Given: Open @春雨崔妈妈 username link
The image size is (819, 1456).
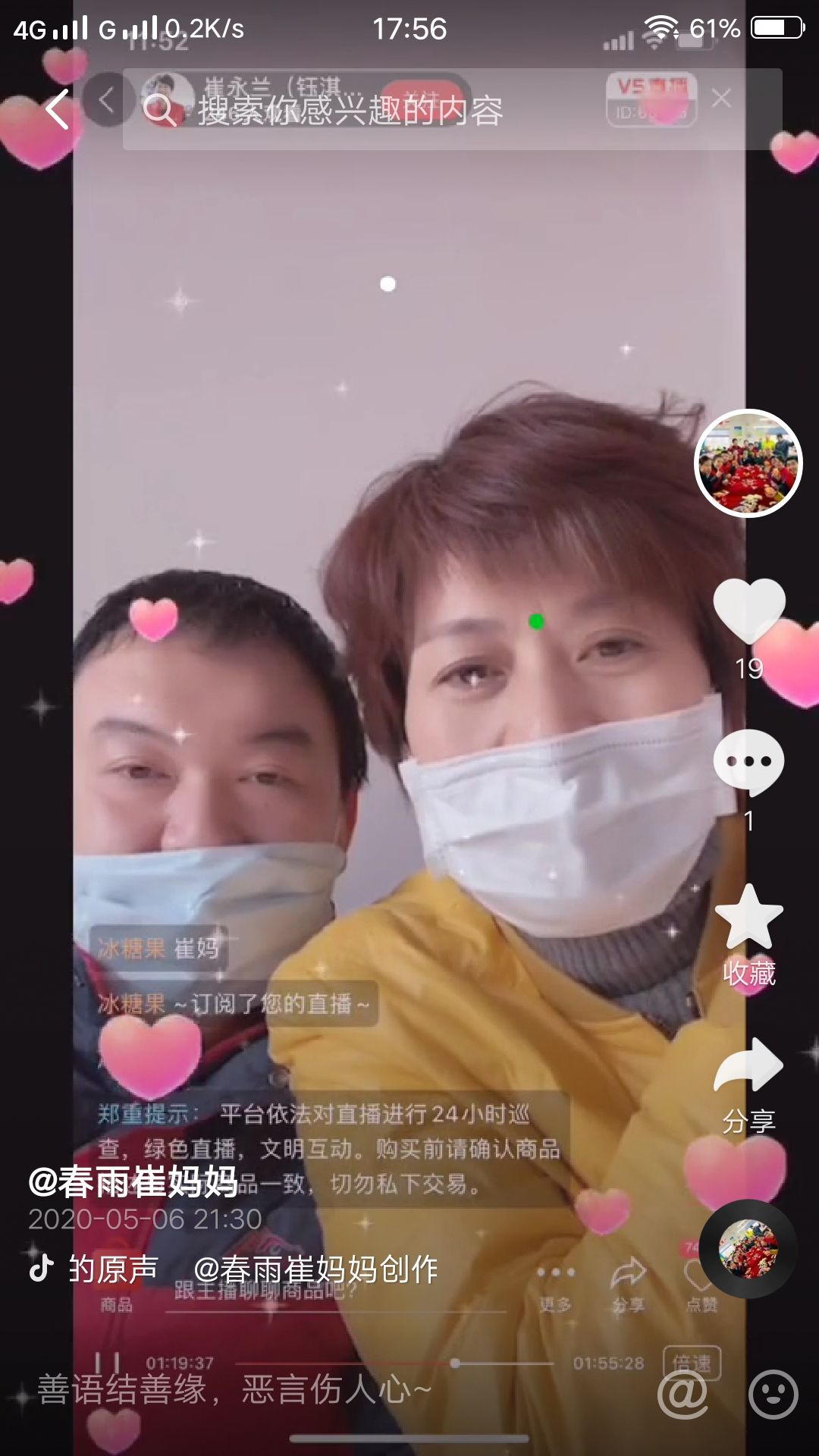Looking at the screenshot, I should coord(133,1181).
